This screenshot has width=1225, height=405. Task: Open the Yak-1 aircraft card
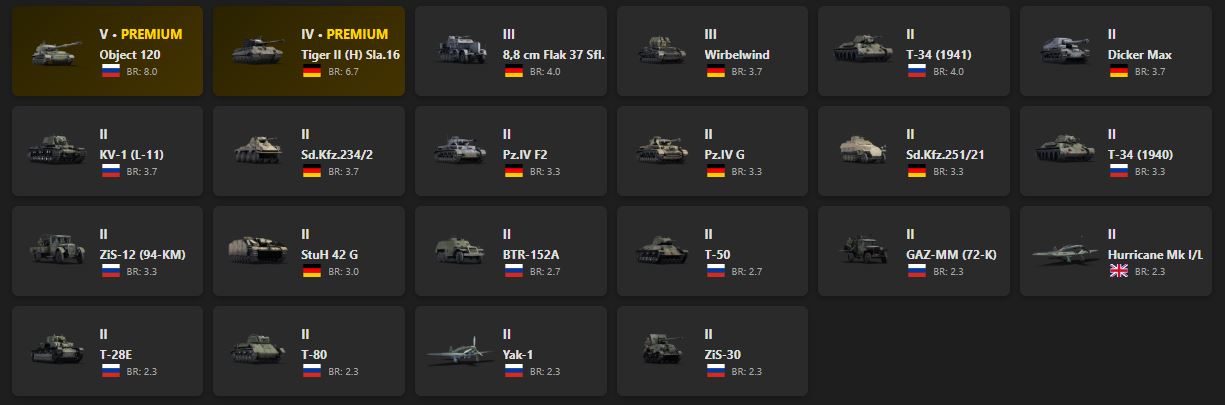pos(511,351)
